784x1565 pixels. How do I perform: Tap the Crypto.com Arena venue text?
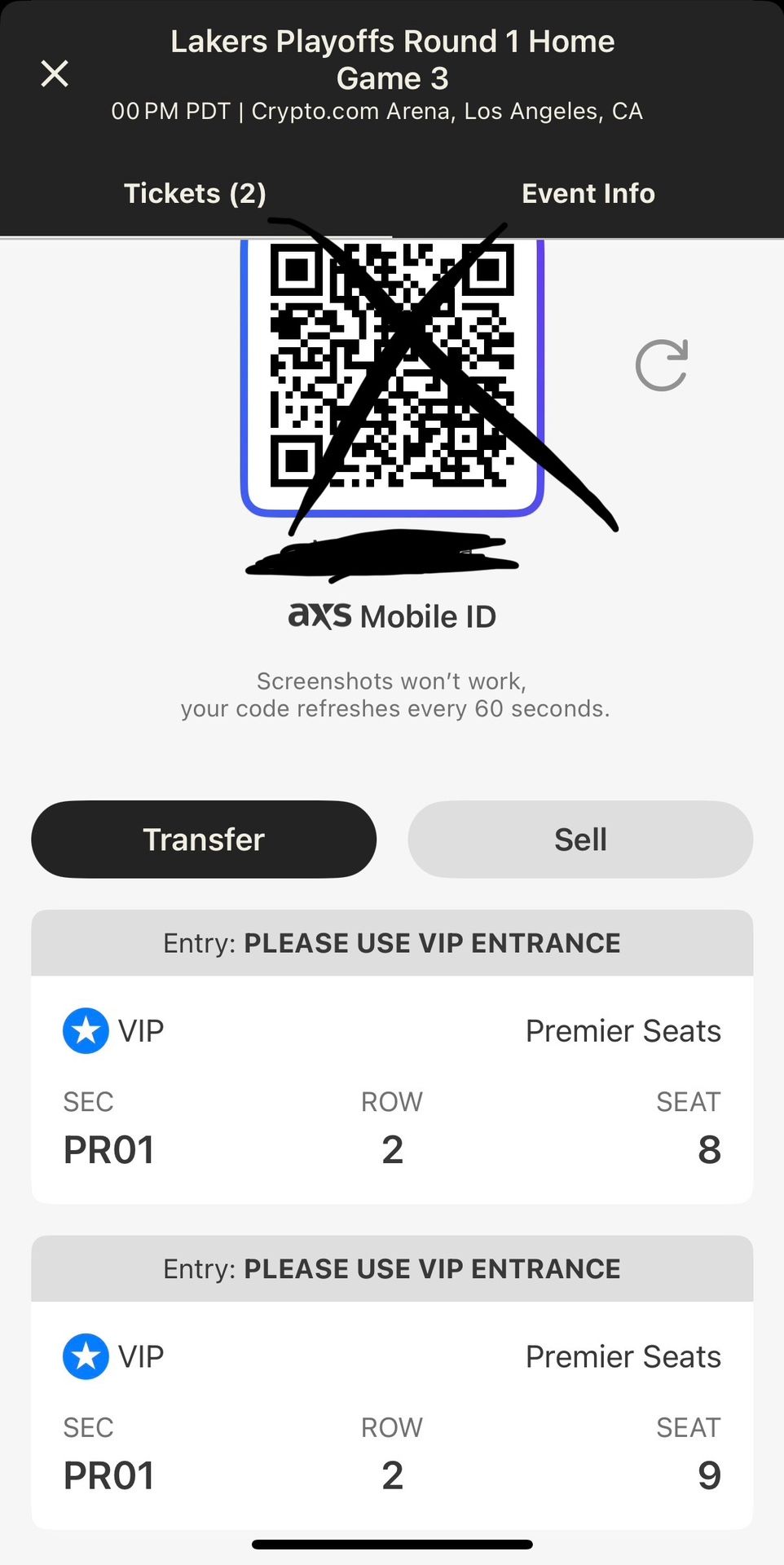pyautogui.click(x=447, y=111)
